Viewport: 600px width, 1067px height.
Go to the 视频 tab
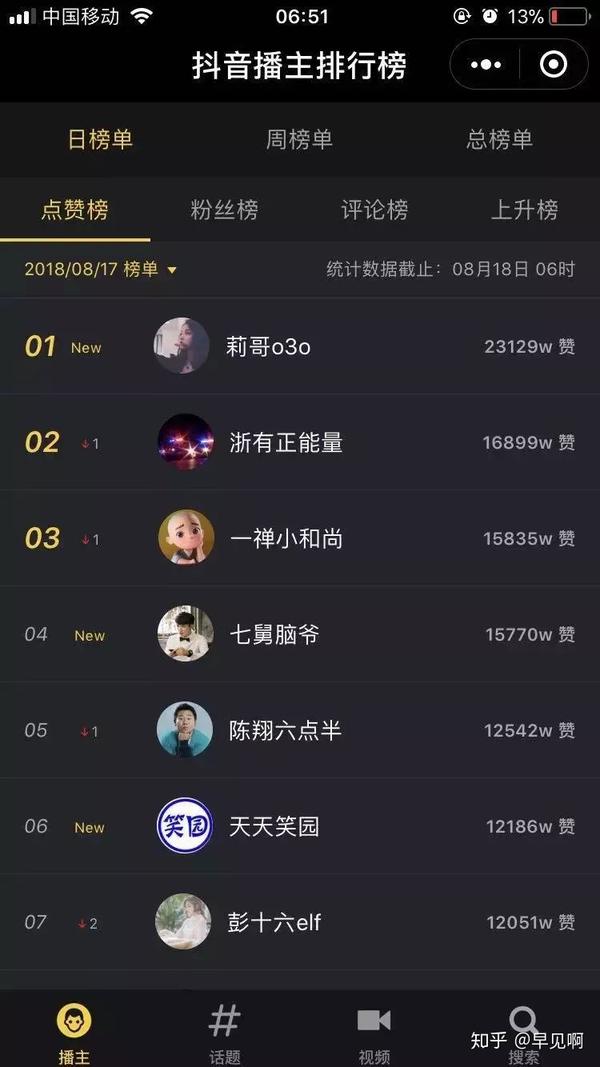point(374,1032)
